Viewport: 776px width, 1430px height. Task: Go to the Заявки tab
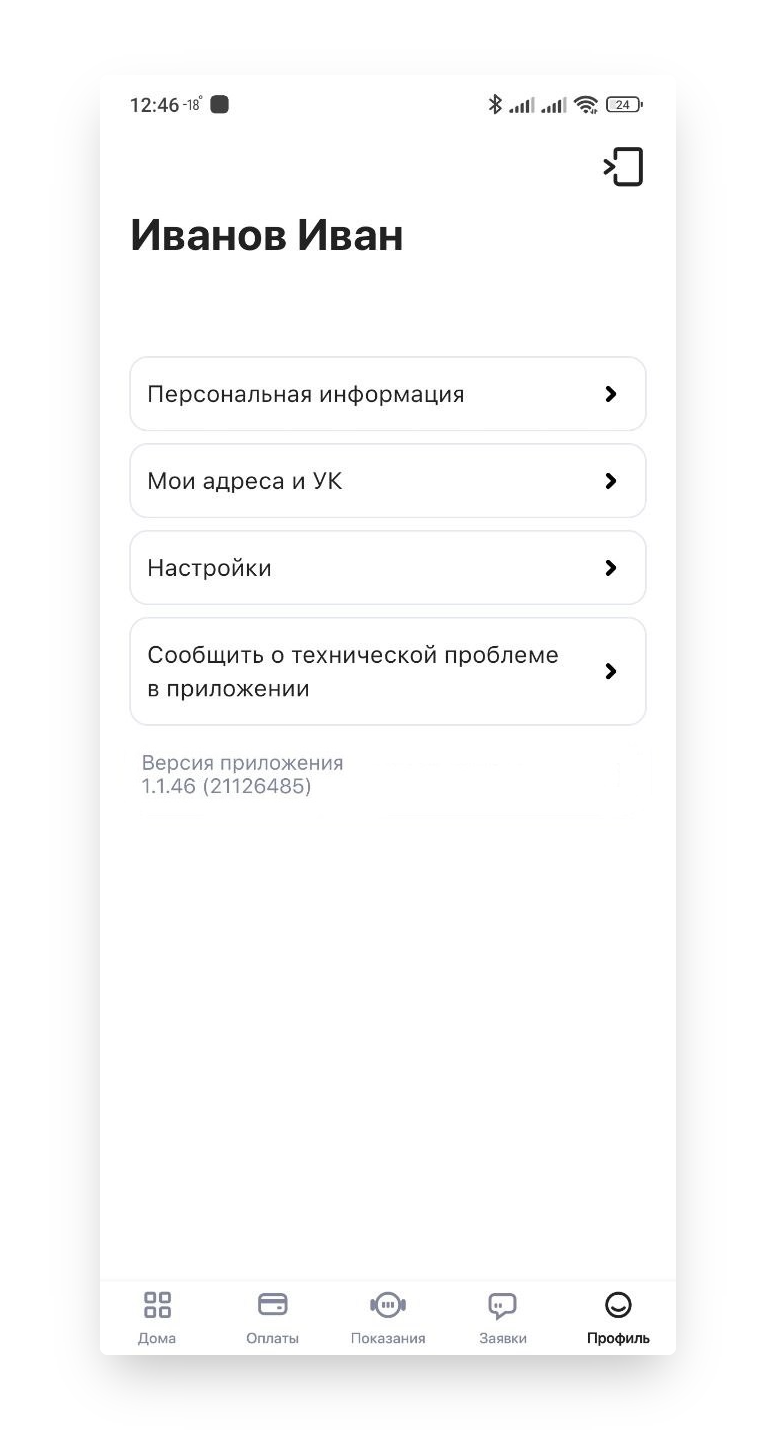pyautogui.click(x=503, y=1317)
